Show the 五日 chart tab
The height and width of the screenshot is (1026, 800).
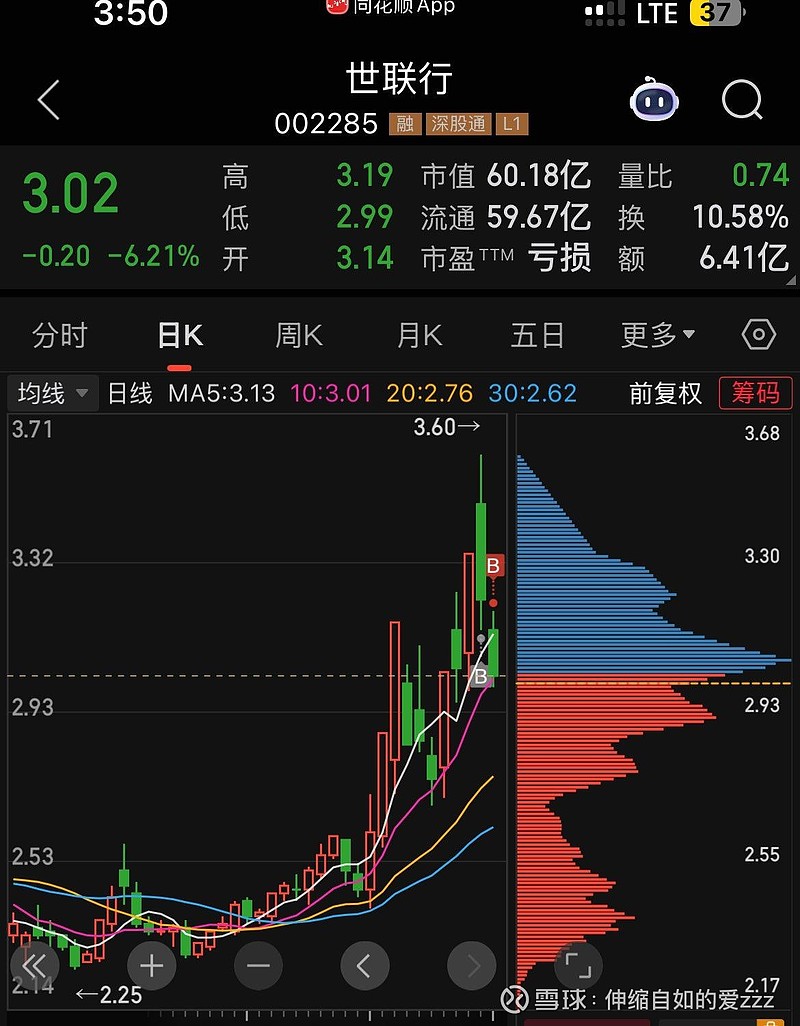click(x=538, y=336)
